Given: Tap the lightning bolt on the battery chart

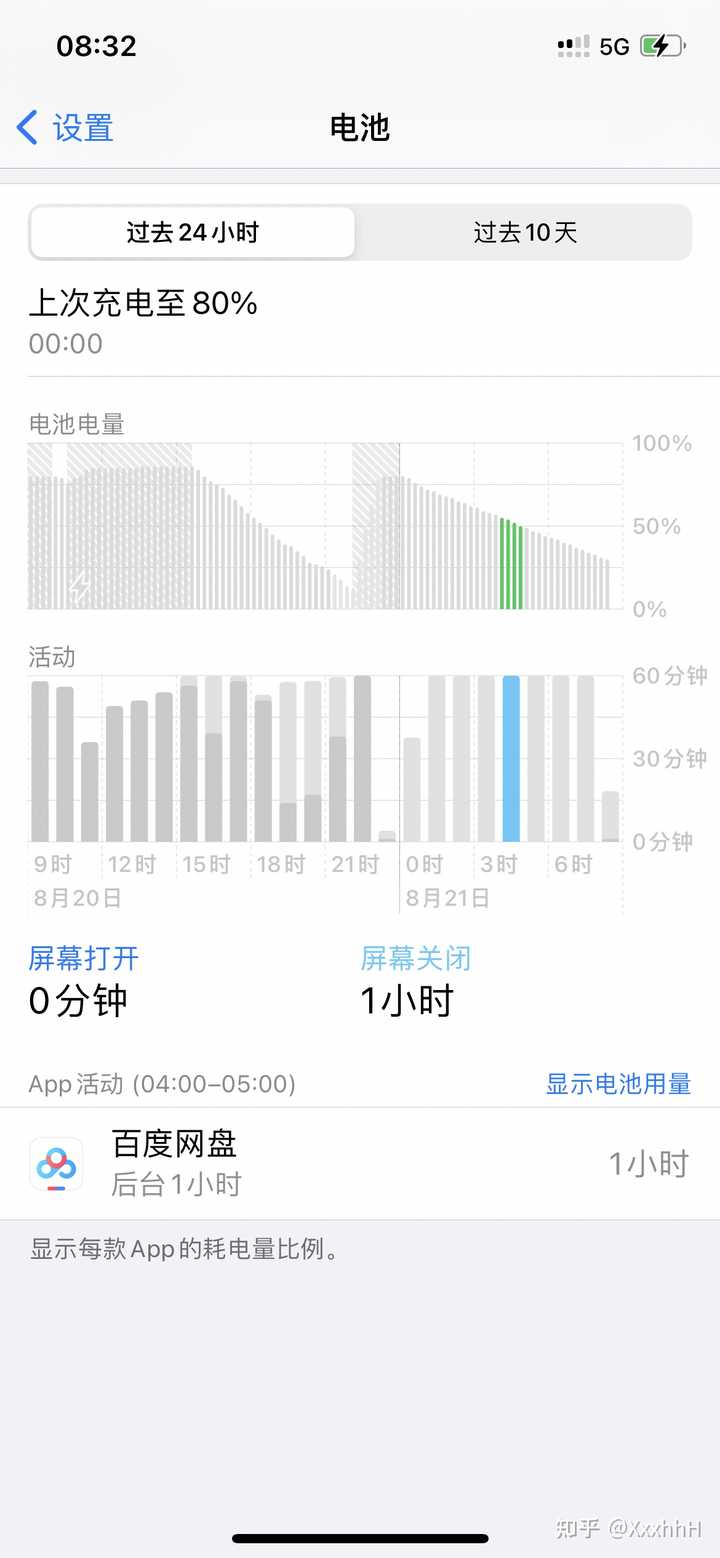Looking at the screenshot, I should [x=80, y=588].
